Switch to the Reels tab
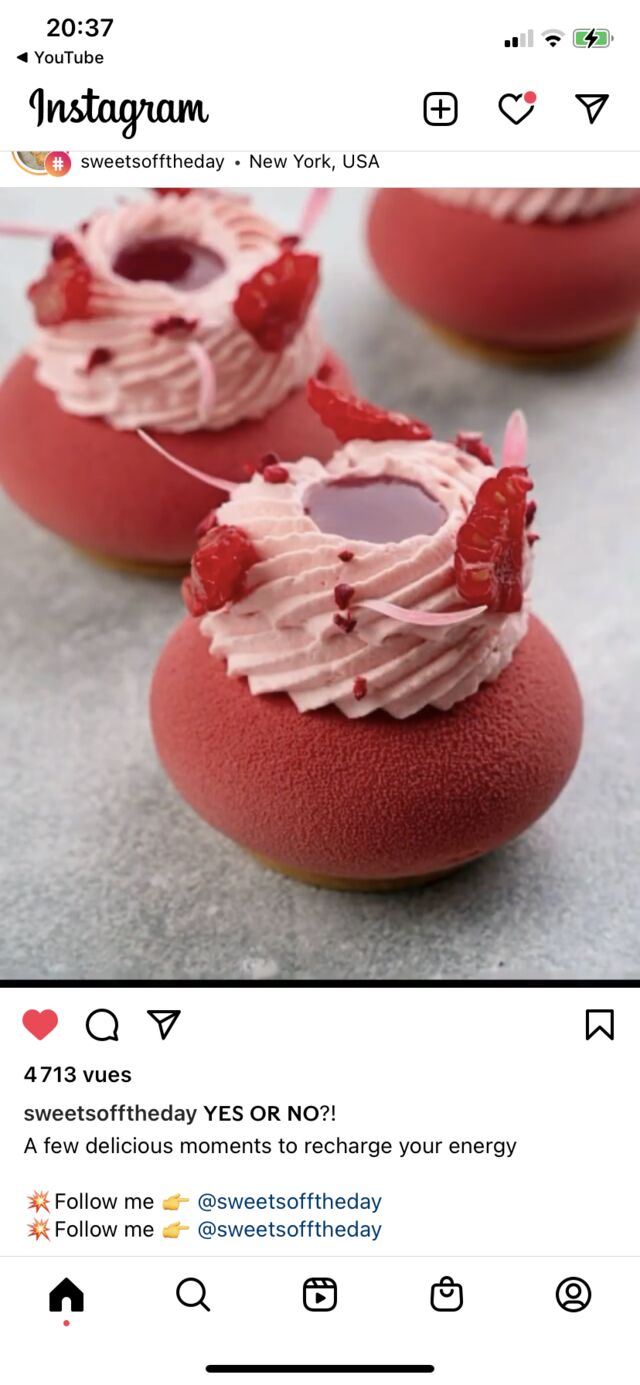 [320, 1295]
